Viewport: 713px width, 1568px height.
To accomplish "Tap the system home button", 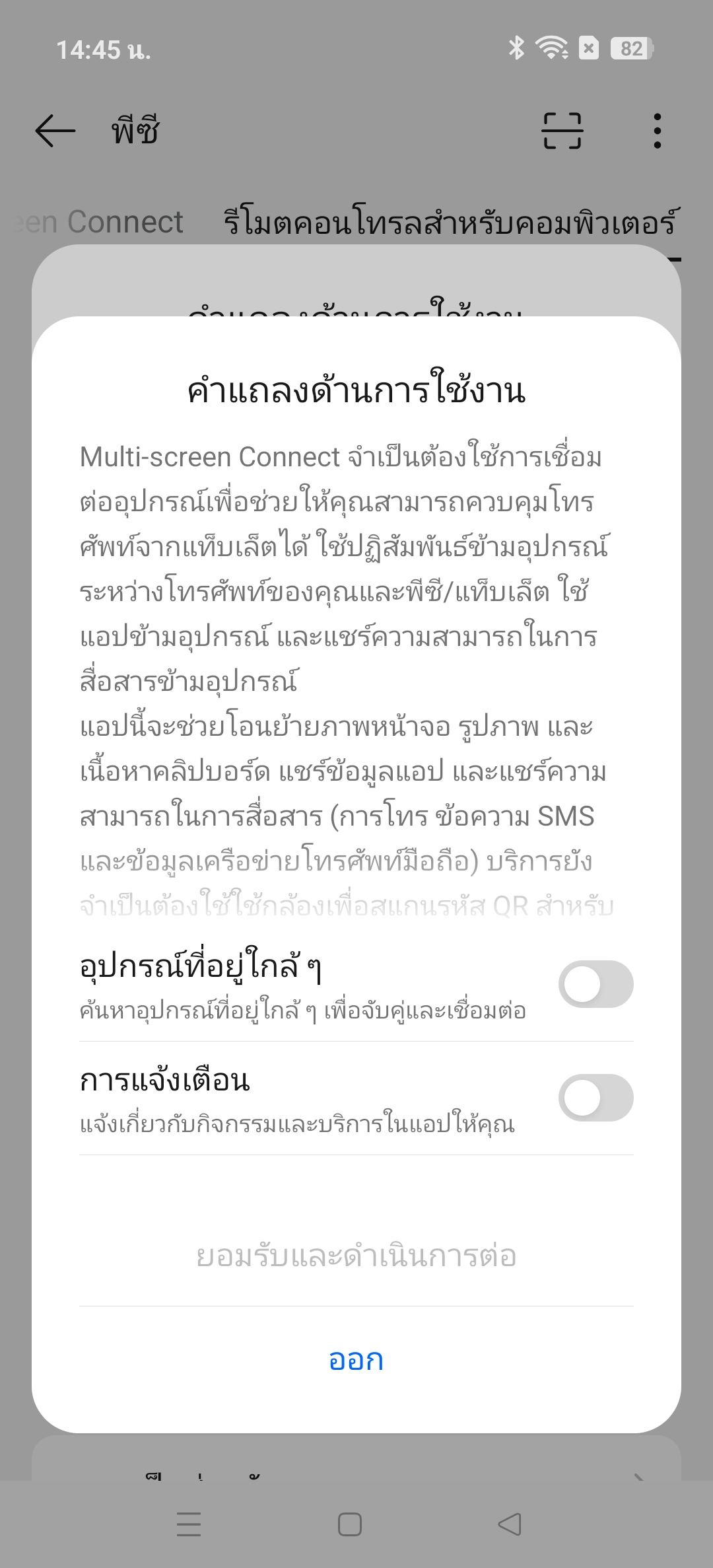I will (x=350, y=1524).
